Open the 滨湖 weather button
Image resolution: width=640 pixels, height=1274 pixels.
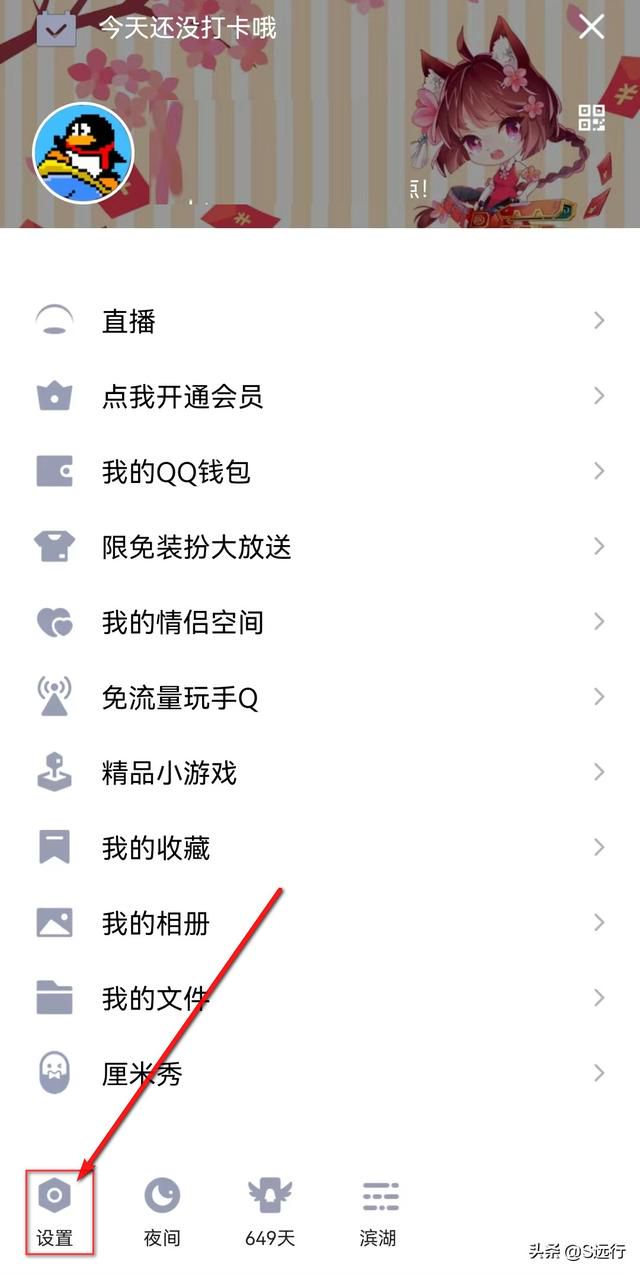pyautogui.click(x=379, y=1212)
